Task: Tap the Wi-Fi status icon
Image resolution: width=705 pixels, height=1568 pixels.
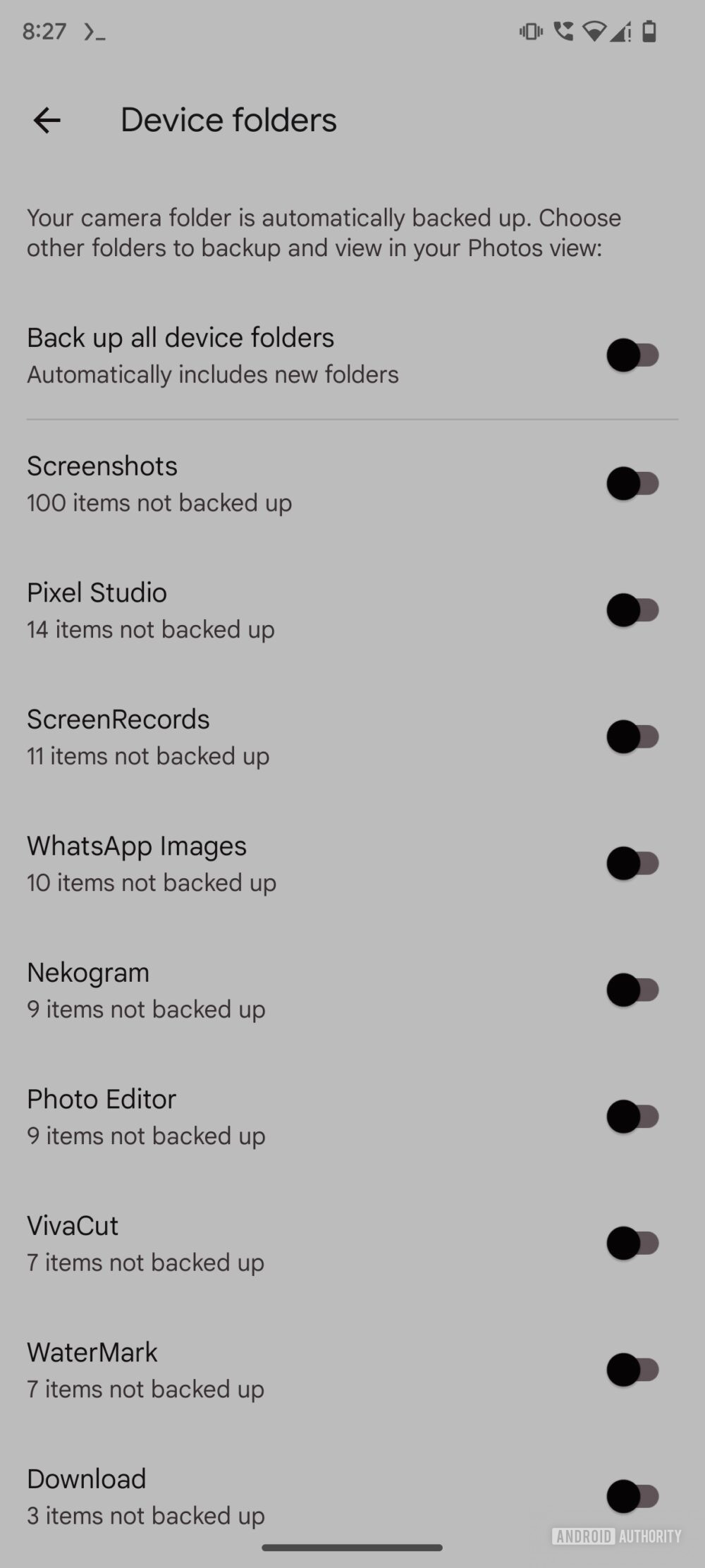Action: pyautogui.click(x=596, y=31)
